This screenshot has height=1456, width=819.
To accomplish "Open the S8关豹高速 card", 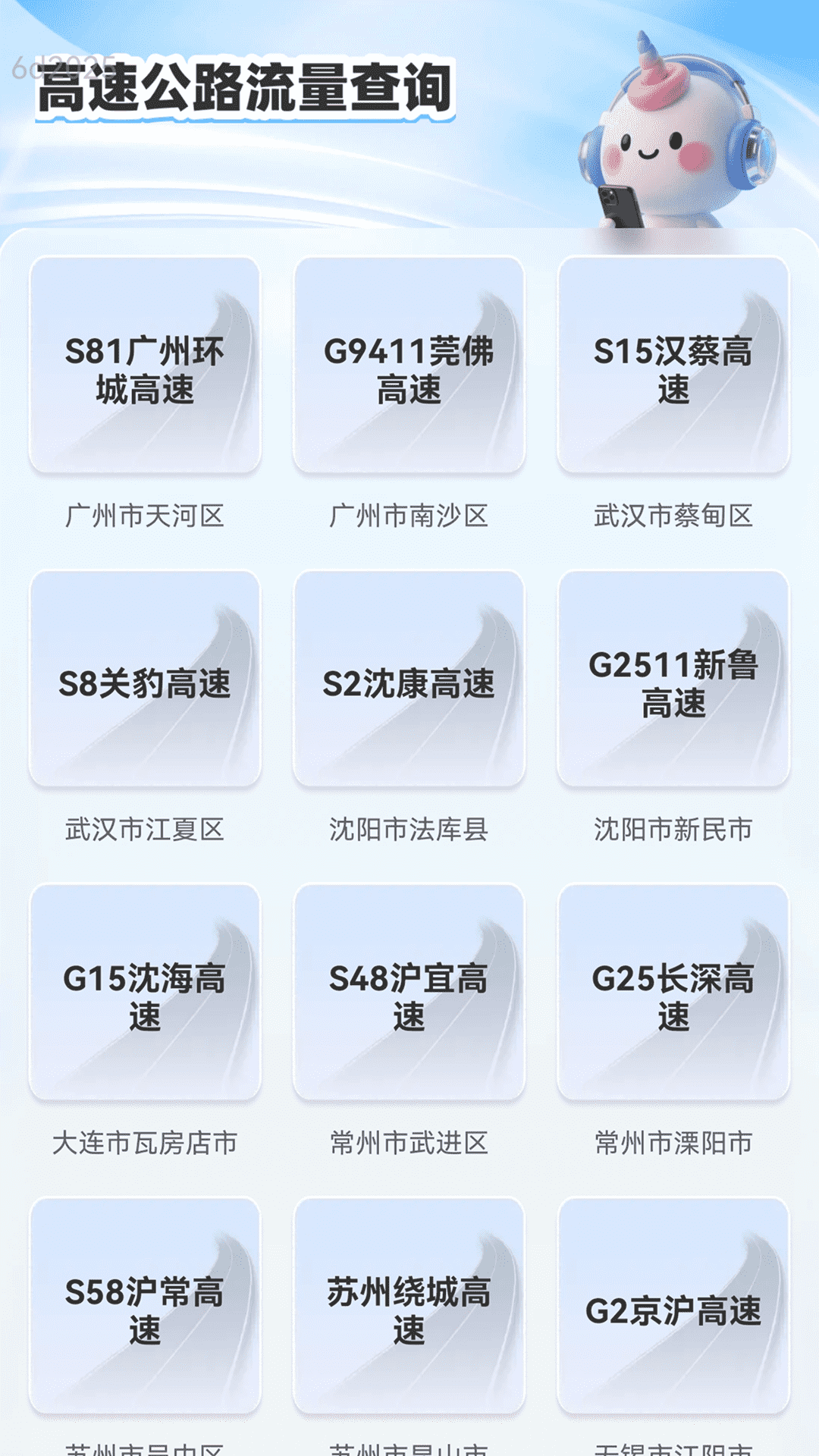I will pos(146,682).
